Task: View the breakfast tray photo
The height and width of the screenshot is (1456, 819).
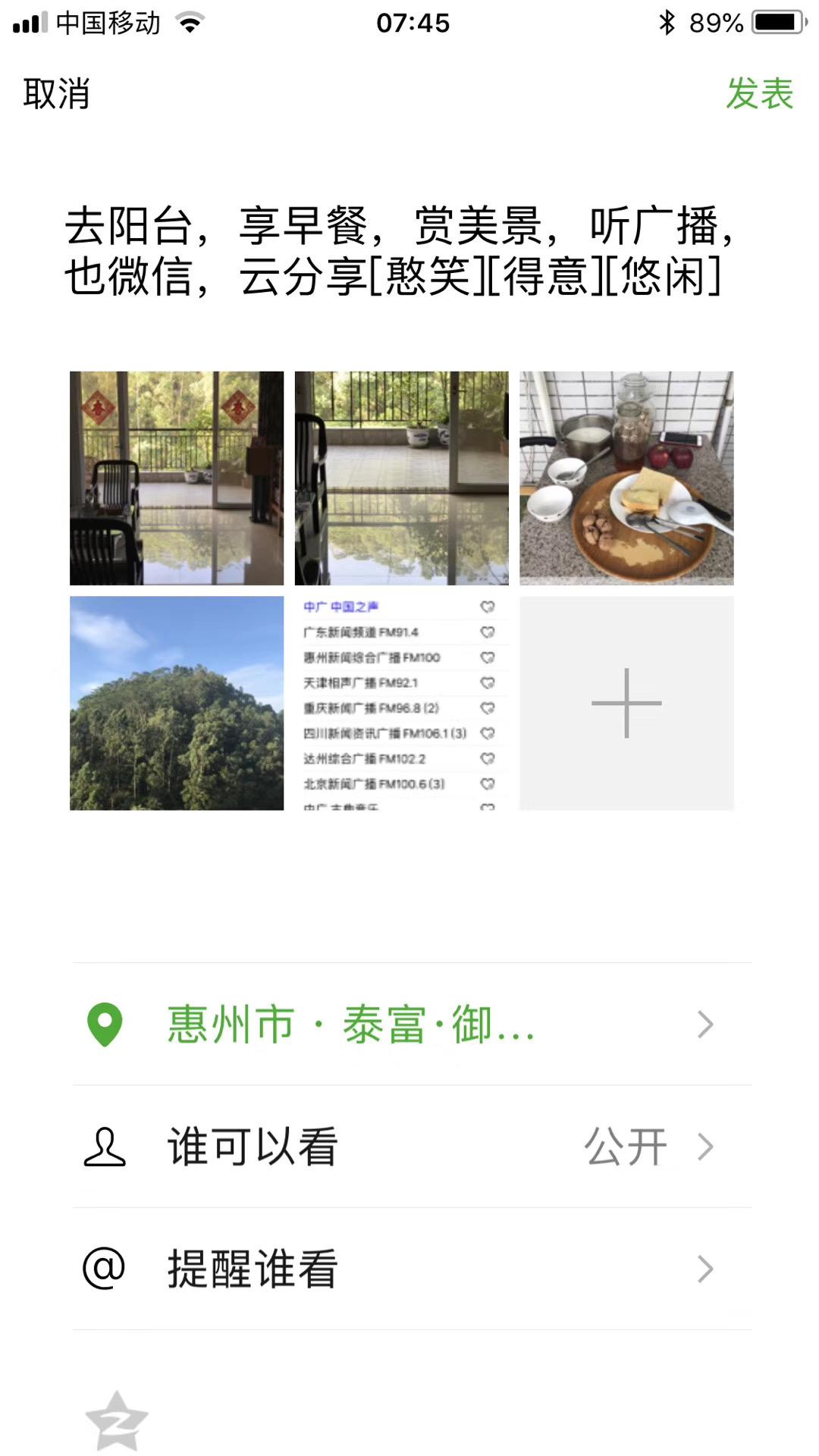Action: click(x=626, y=478)
